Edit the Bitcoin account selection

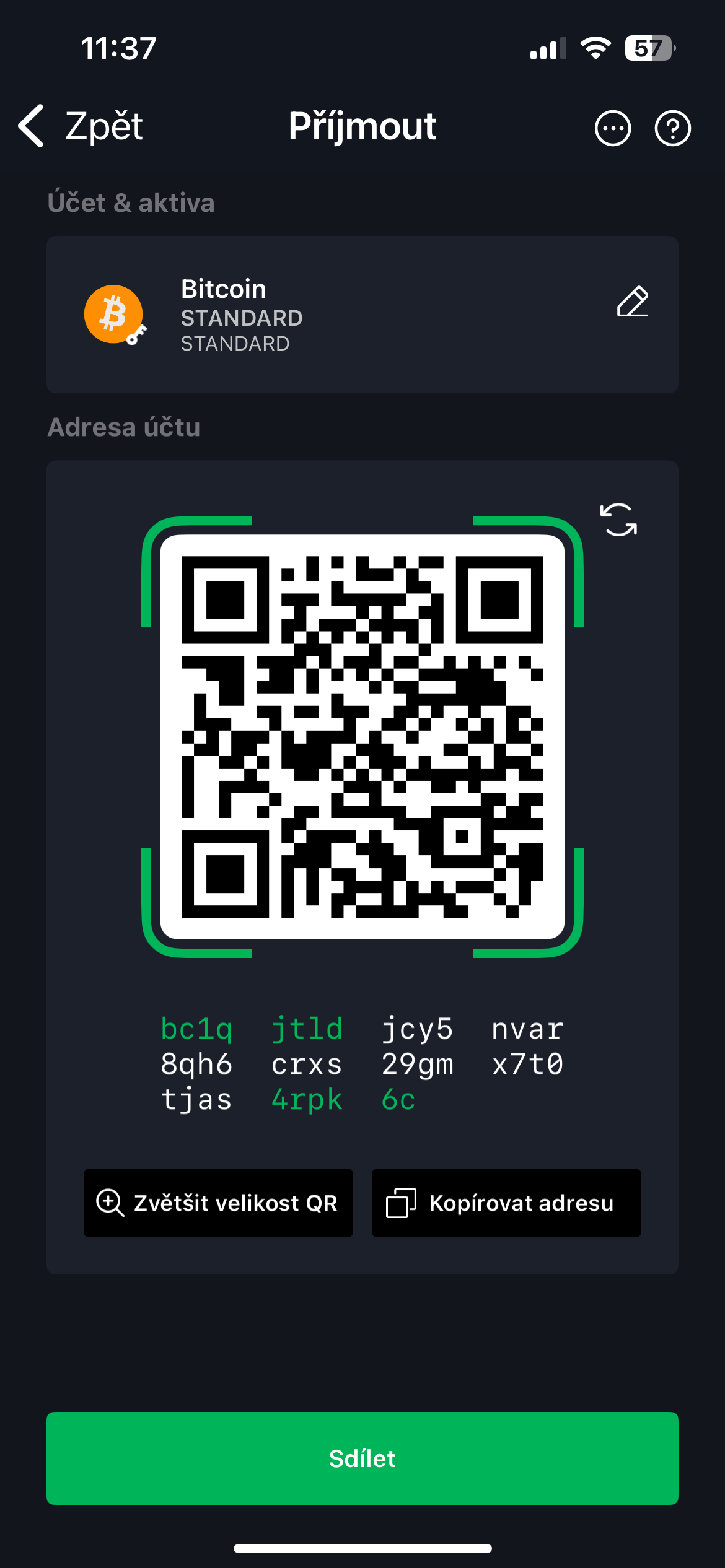633,302
